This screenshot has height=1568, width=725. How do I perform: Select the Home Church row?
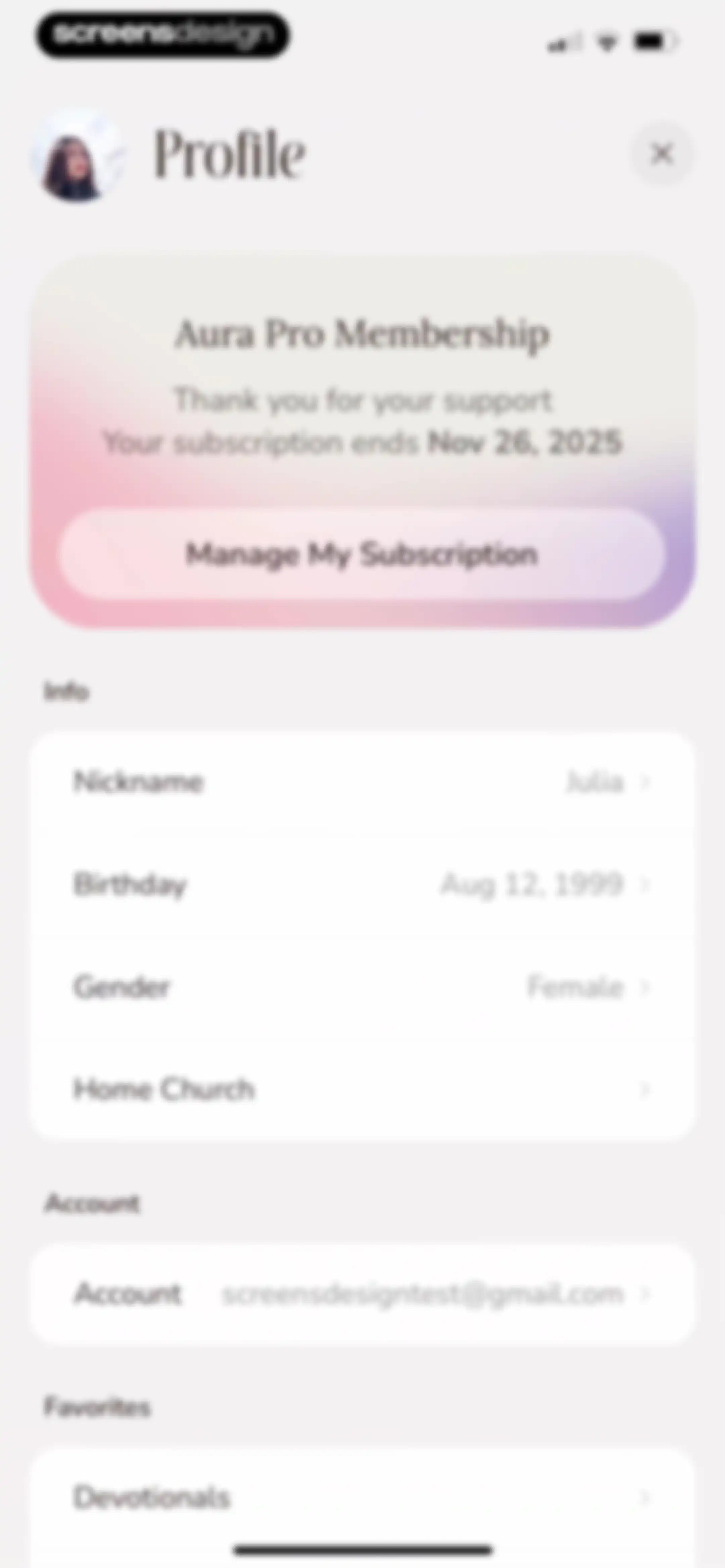[x=362, y=1088]
